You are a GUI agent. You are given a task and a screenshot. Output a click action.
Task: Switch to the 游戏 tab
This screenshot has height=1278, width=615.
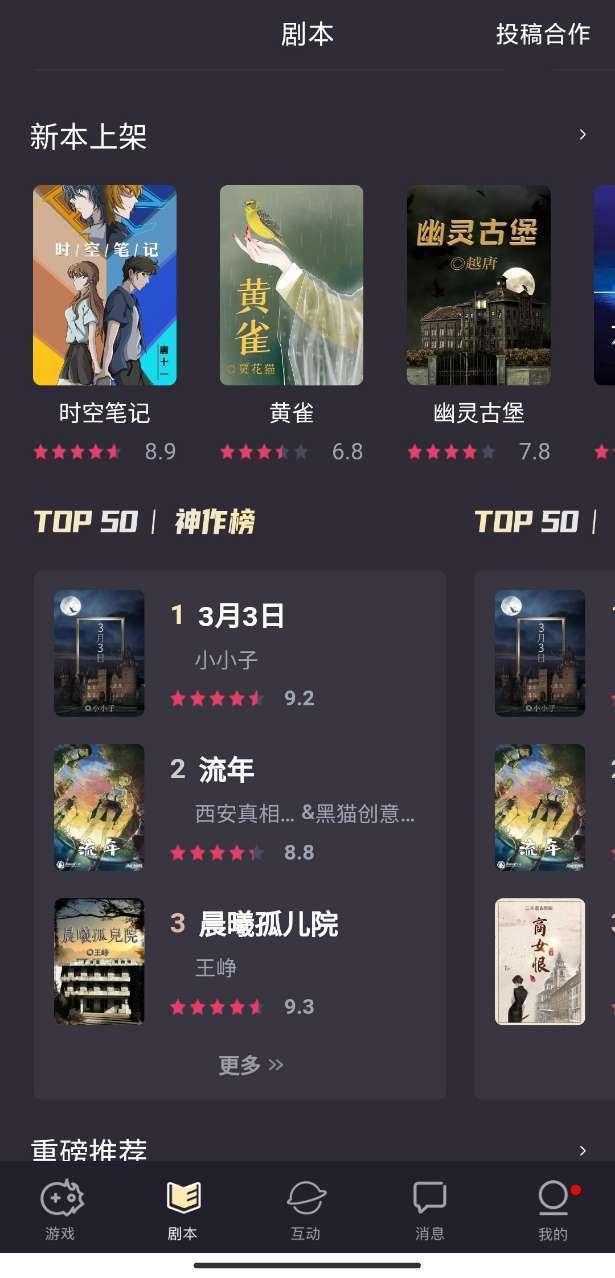pyautogui.click(x=60, y=1208)
